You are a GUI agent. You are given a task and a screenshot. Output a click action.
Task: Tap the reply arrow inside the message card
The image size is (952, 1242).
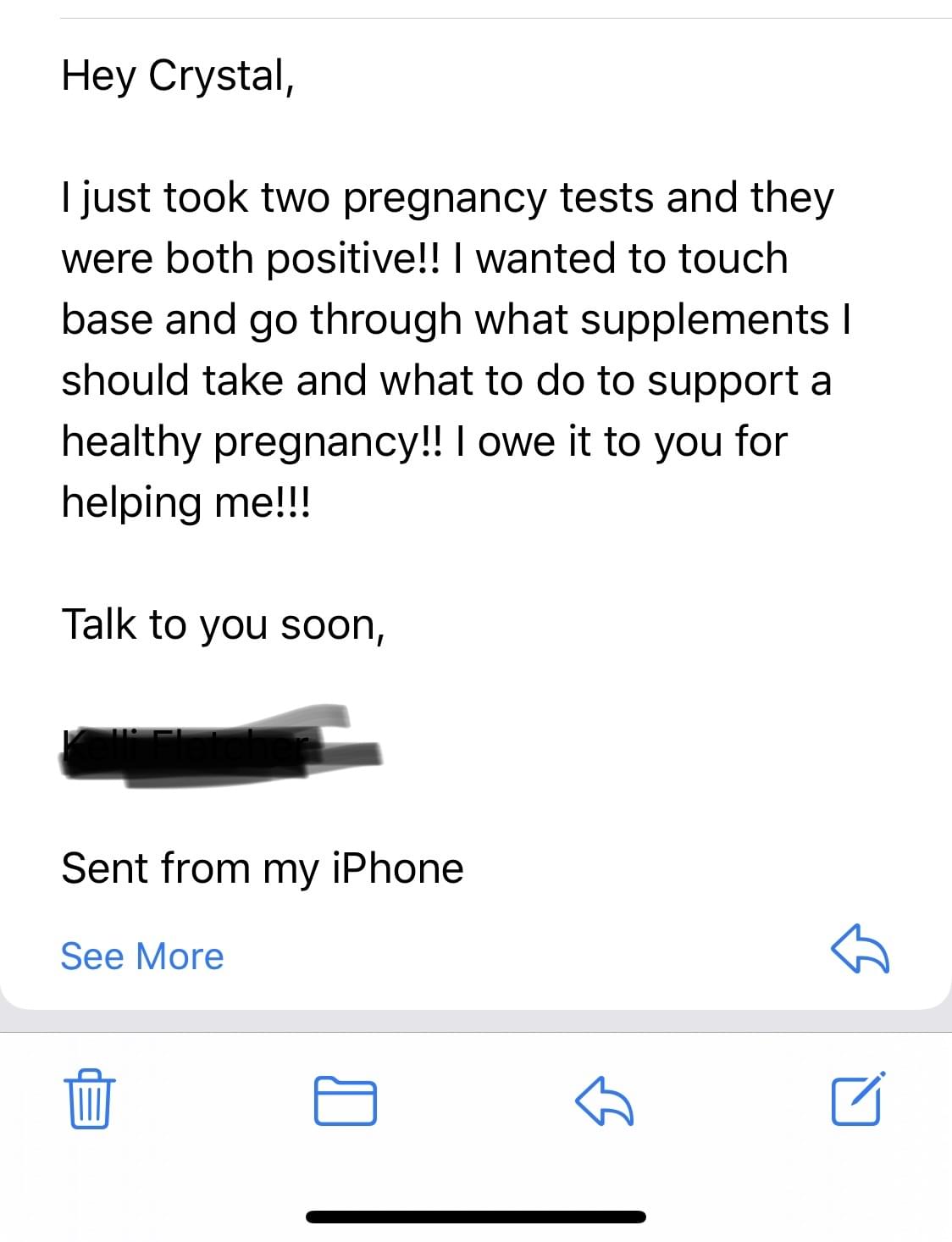[860, 948]
